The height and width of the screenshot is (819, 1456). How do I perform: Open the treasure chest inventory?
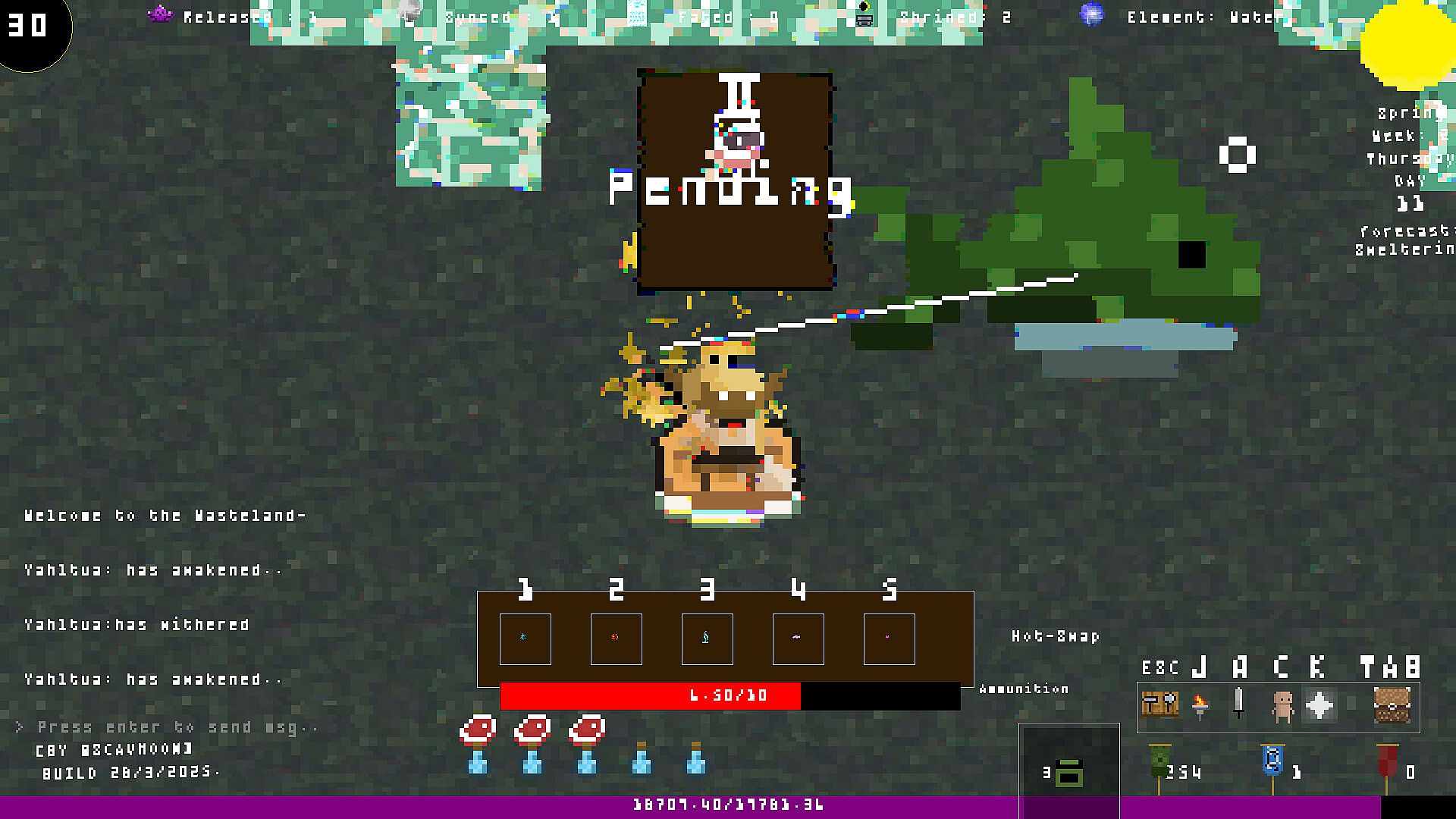pyautogui.click(x=1392, y=705)
